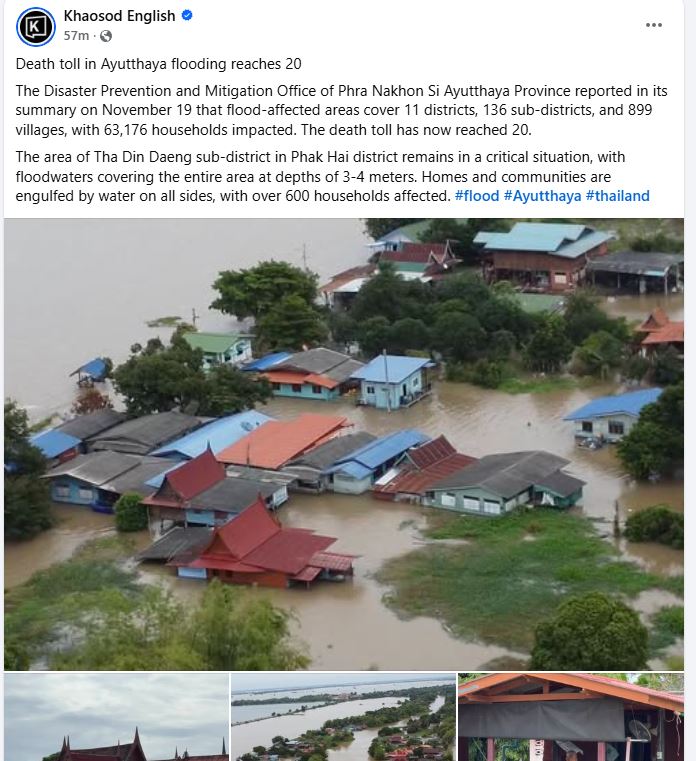Open Khaosod English profile picture
The image size is (696, 761).
[36, 26]
